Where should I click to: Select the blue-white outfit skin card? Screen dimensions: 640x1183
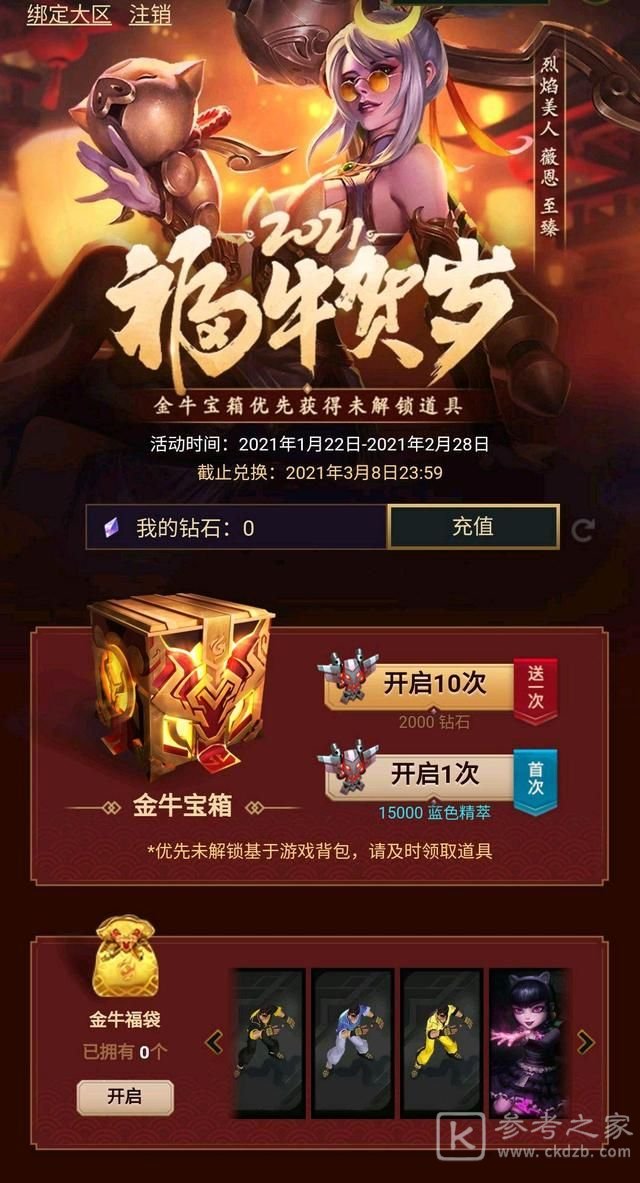click(352, 1043)
